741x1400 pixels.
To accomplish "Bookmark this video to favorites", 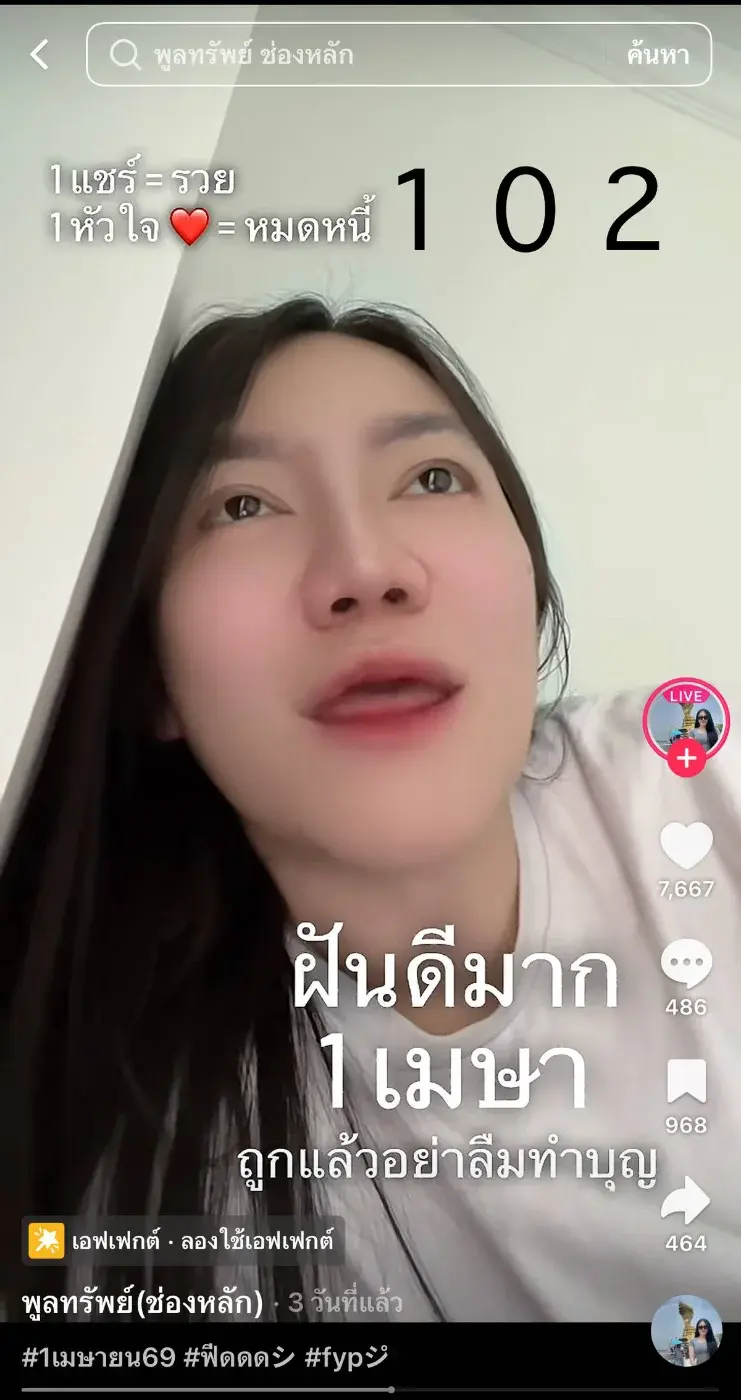I will pyautogui.click(x=686, y=1083).
